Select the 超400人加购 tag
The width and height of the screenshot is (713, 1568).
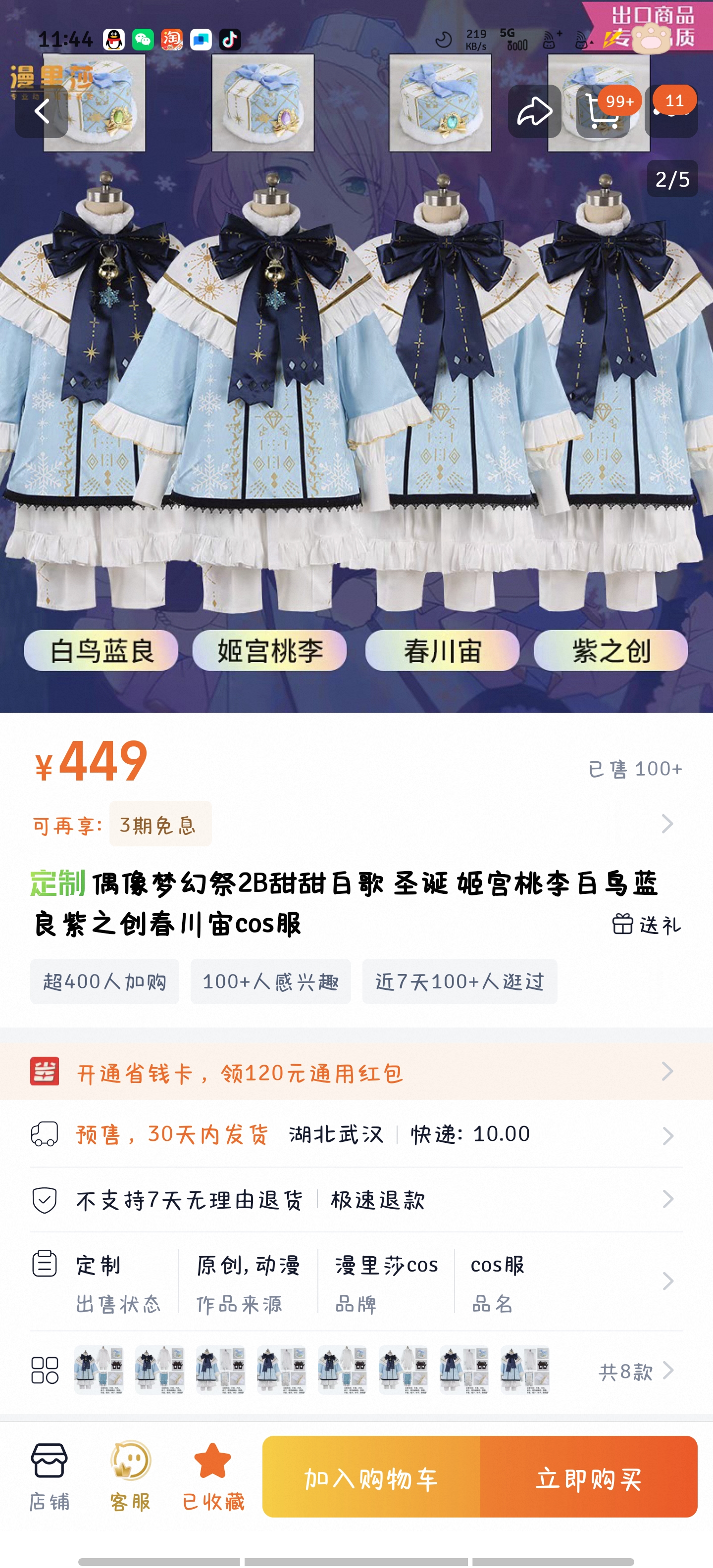coord(104,981)
